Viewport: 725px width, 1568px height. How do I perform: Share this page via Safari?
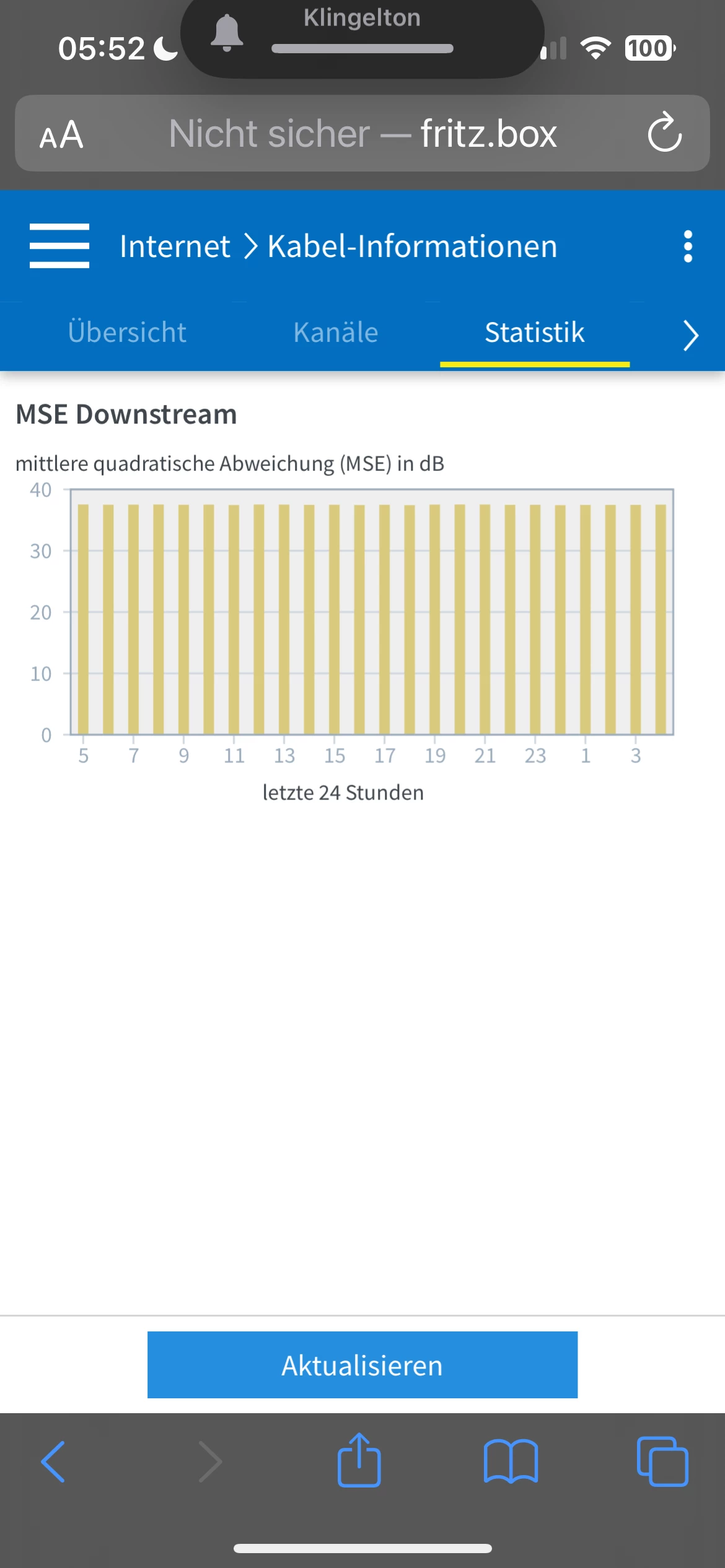click(359, 1460)
